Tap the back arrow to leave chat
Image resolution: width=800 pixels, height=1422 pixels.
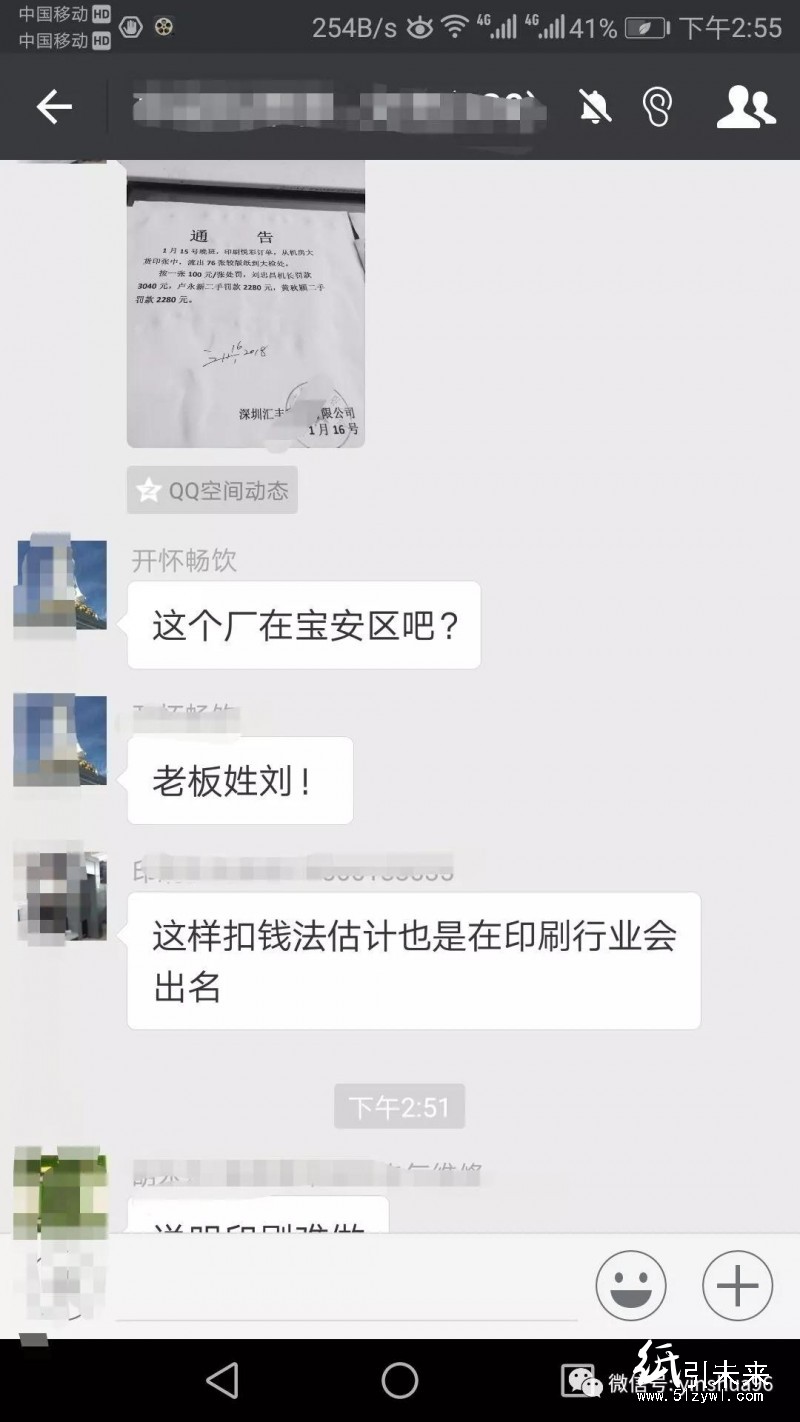52,107
